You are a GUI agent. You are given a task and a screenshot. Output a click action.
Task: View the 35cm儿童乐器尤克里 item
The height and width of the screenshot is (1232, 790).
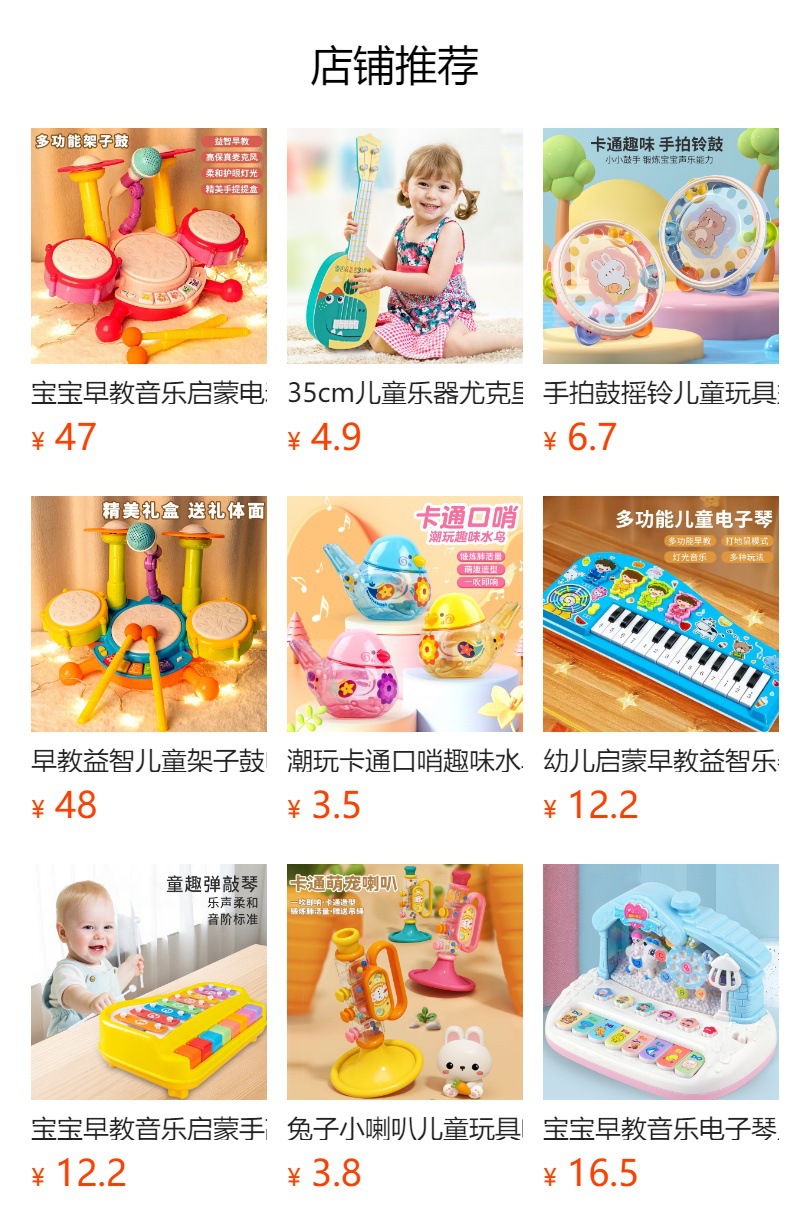[x=405, y=246]
